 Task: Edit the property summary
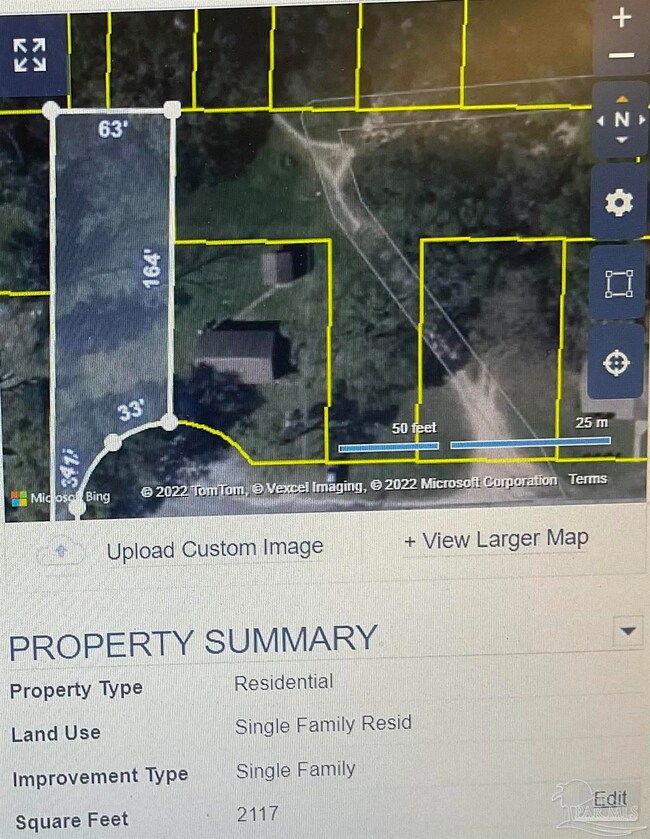point(609,798)
